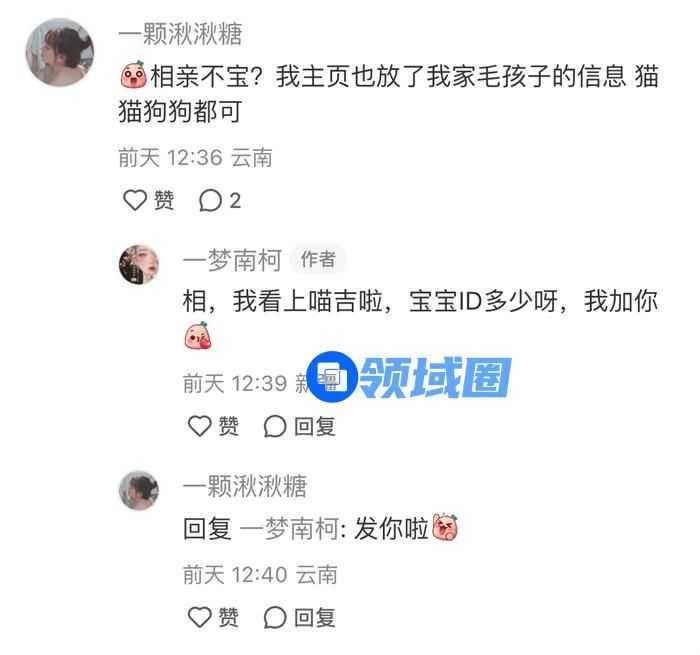
Task: Like the 12:36 comment by 一颗湫湫糖
Action: [148, 201]
